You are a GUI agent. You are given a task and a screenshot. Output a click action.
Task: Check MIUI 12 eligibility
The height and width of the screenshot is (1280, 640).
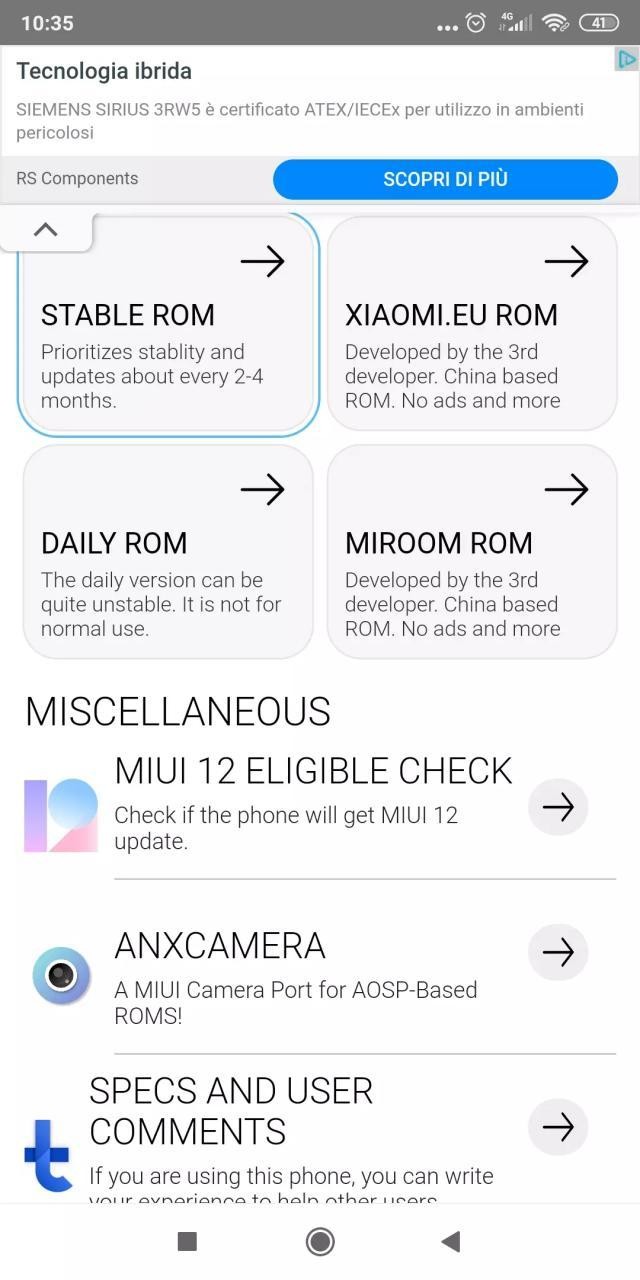coord(557,807)
